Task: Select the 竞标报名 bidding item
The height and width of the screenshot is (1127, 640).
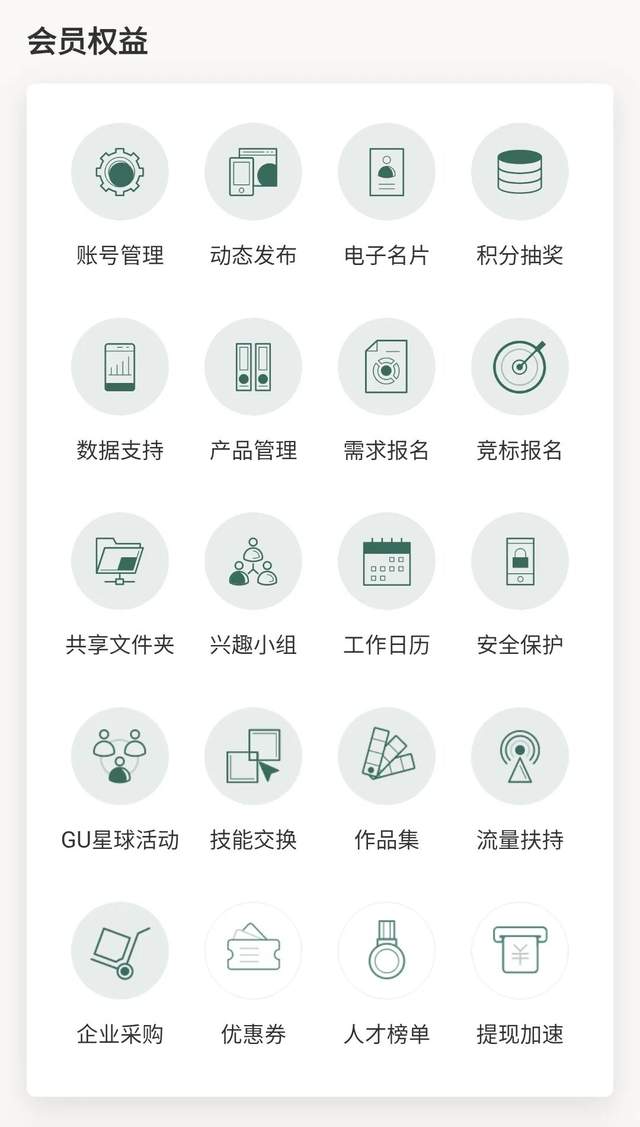Action: (520, 367)
